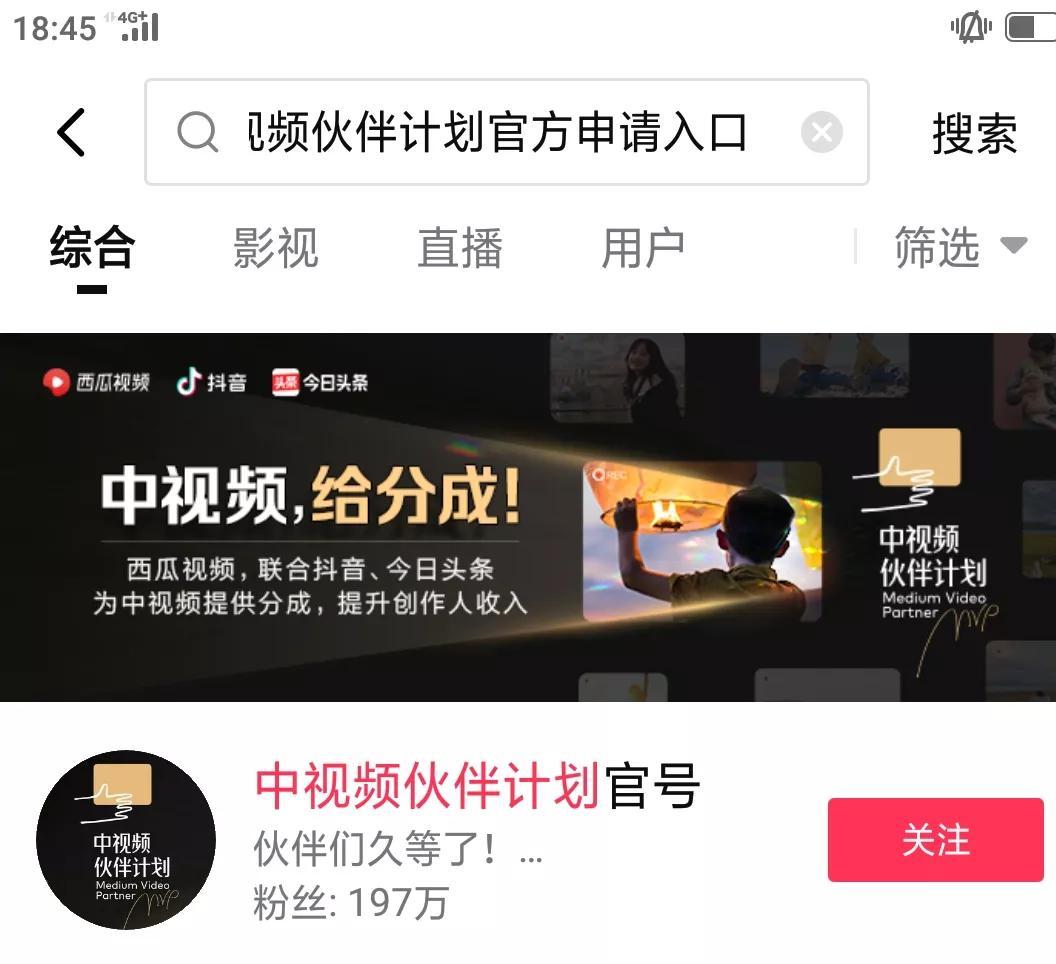Select the 综合 tab
This screenshot has width=1056, height=964.
click(92, 248)
